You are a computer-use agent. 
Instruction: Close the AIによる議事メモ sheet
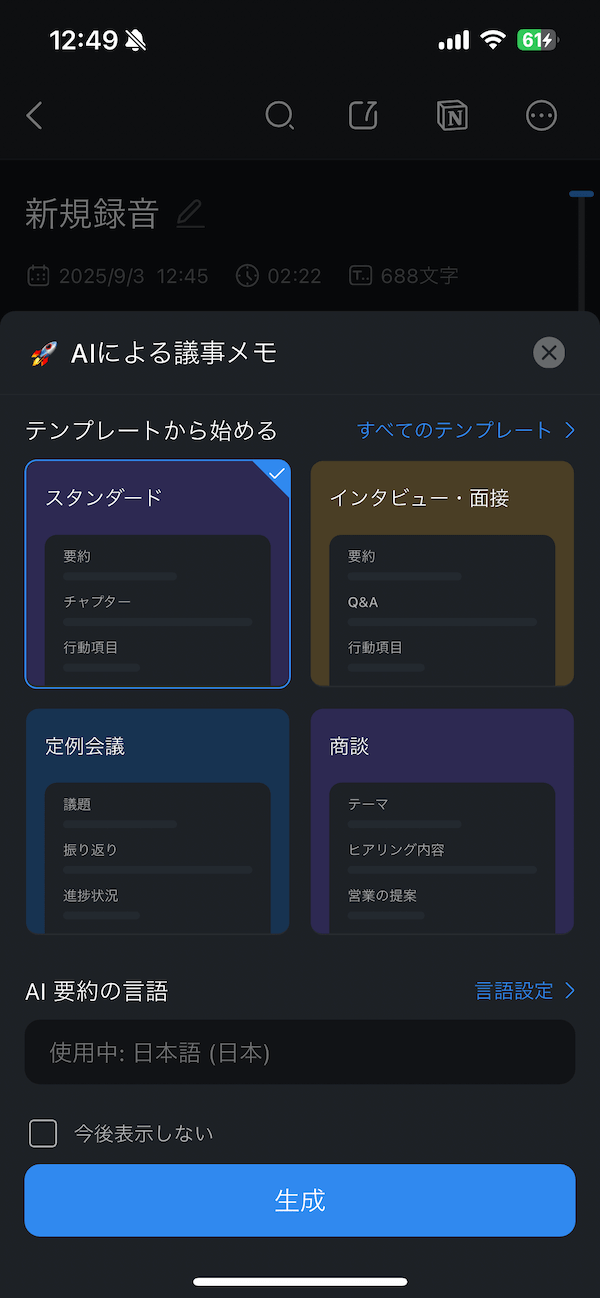[549, 352]
